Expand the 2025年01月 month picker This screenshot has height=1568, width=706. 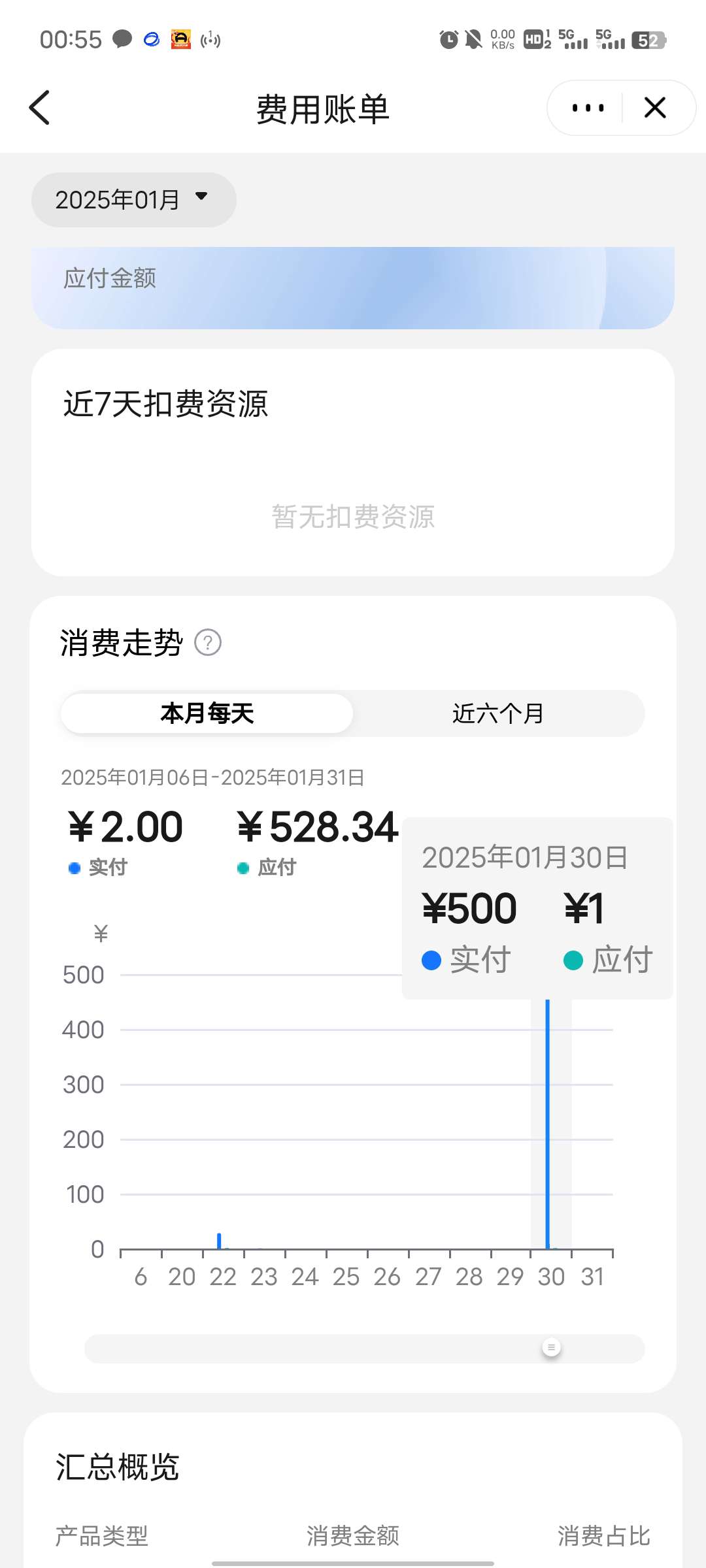(x=133, y=200)
